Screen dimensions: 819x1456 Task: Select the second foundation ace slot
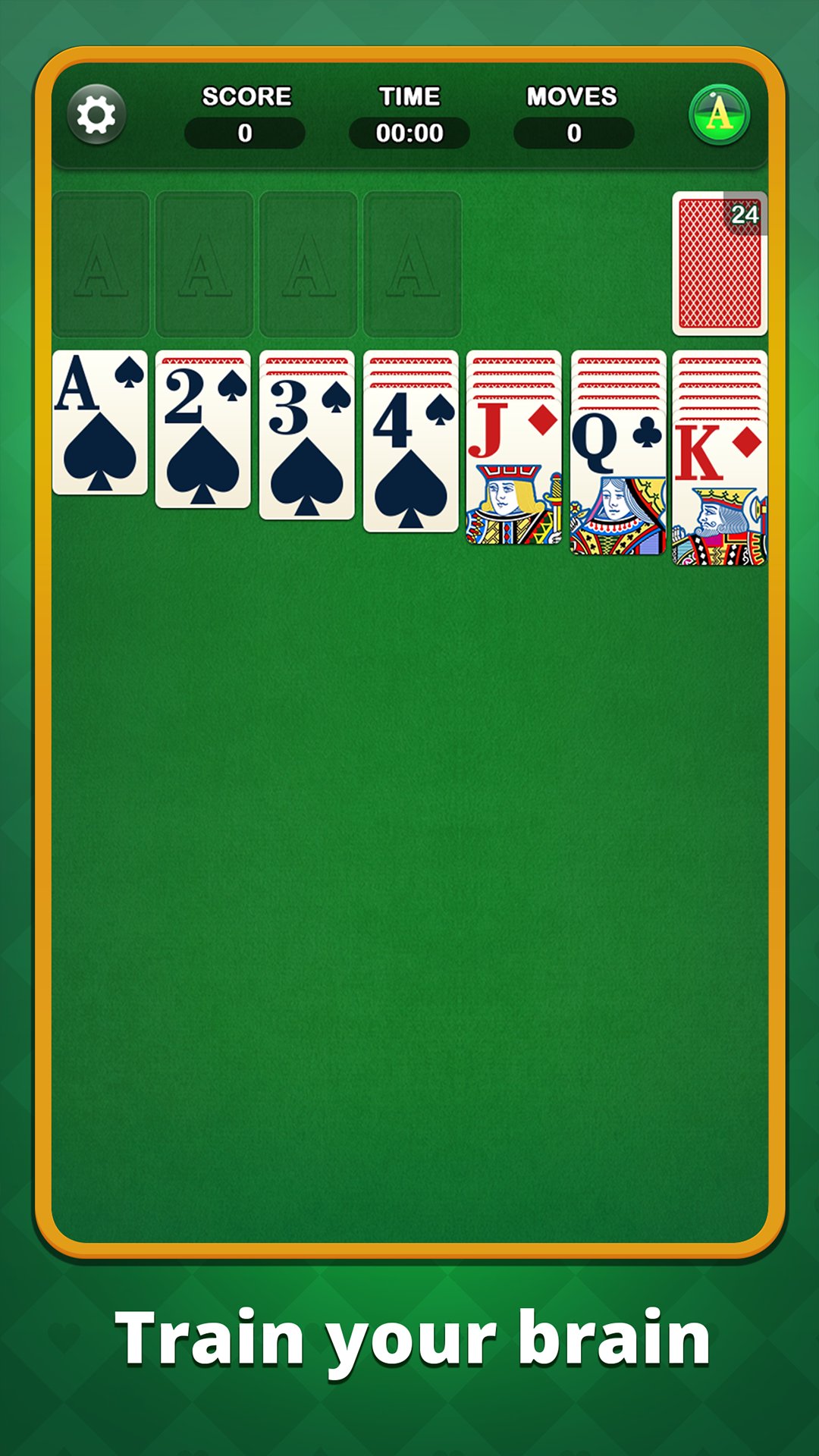click(x=203, y=262)
